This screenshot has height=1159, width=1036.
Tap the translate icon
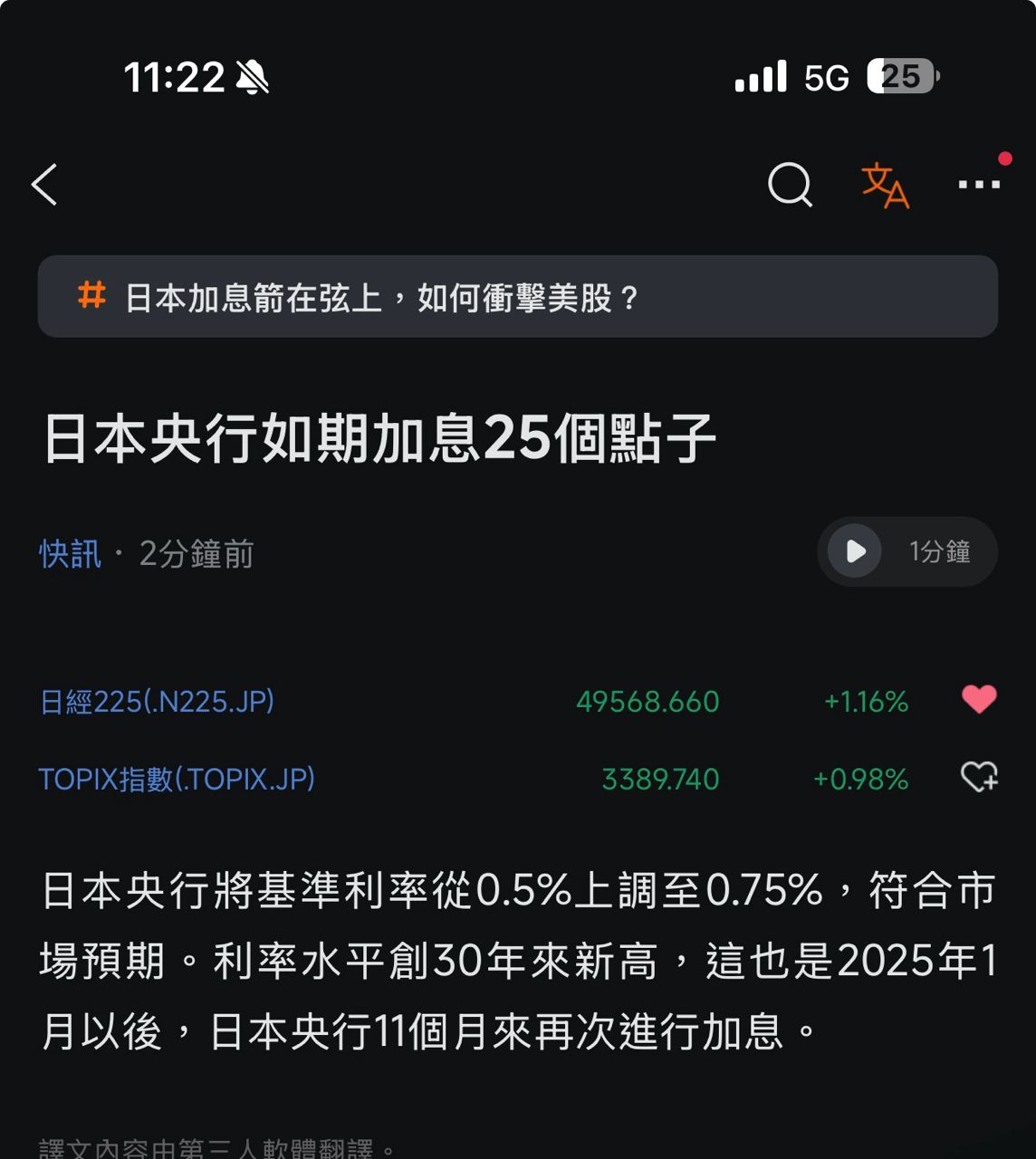click(884, 185)
